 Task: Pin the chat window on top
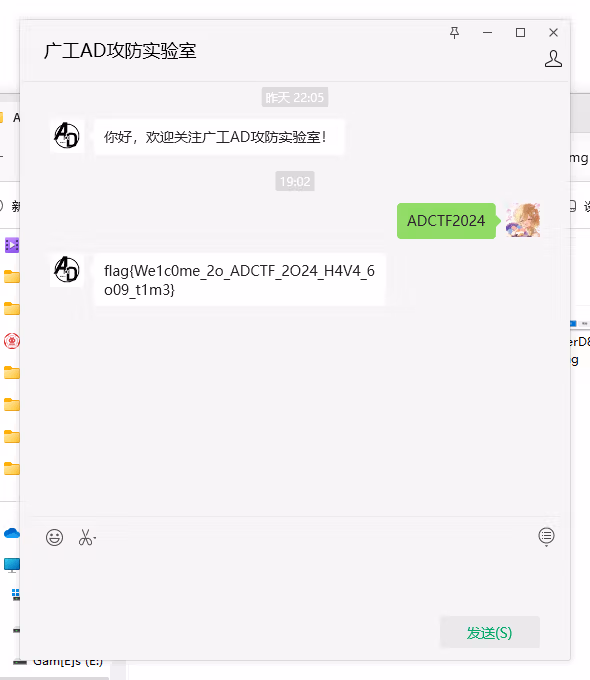454,33
